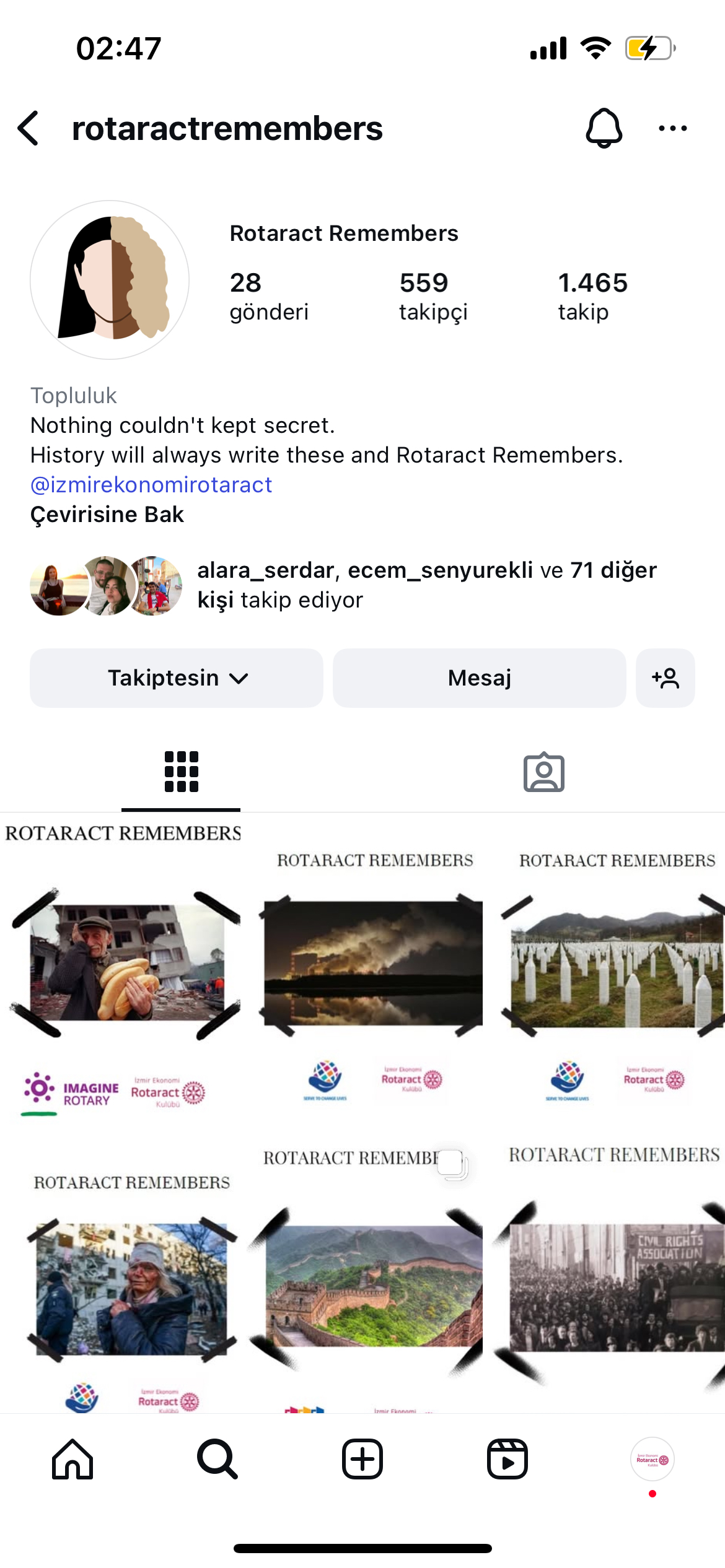Open the Reels tab

507,1459
